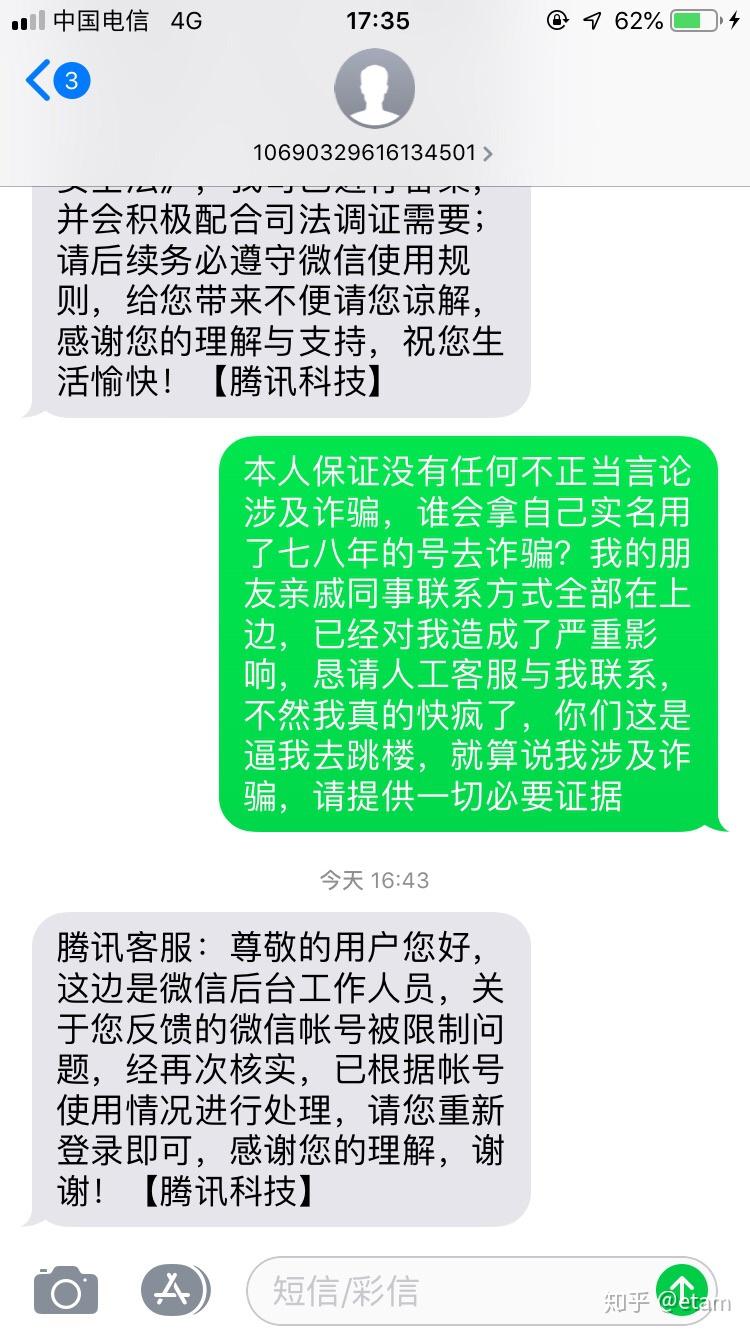Open the App Store apps drawer
The image size is (750, 1334).
[174, 1290]
